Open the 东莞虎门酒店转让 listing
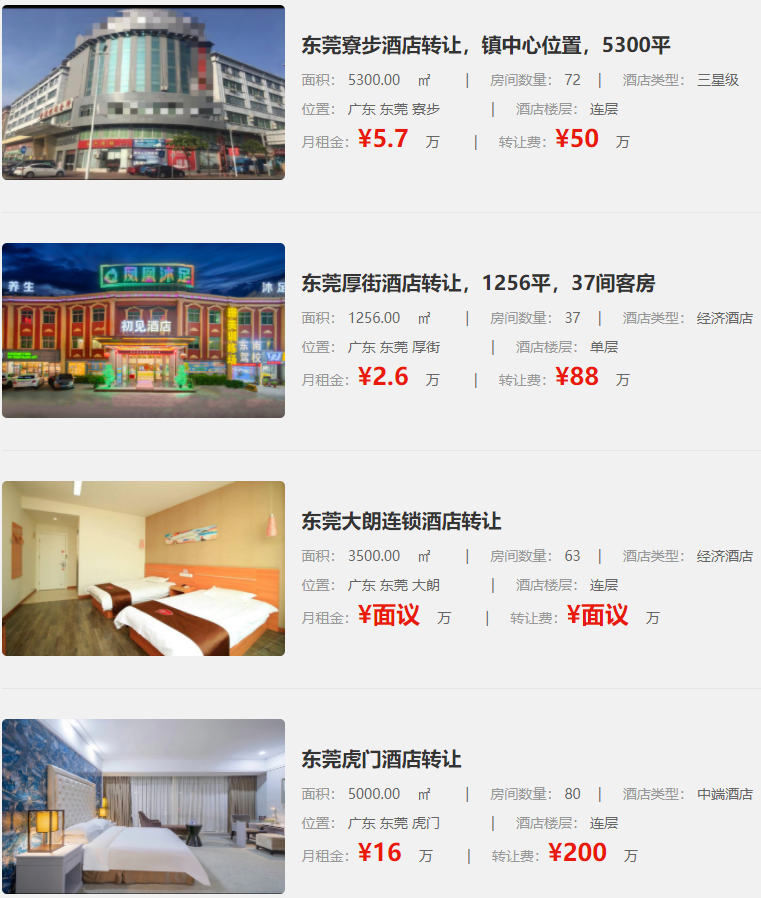Viewport: 761px width, 898px height. click(x=381, y=759)
